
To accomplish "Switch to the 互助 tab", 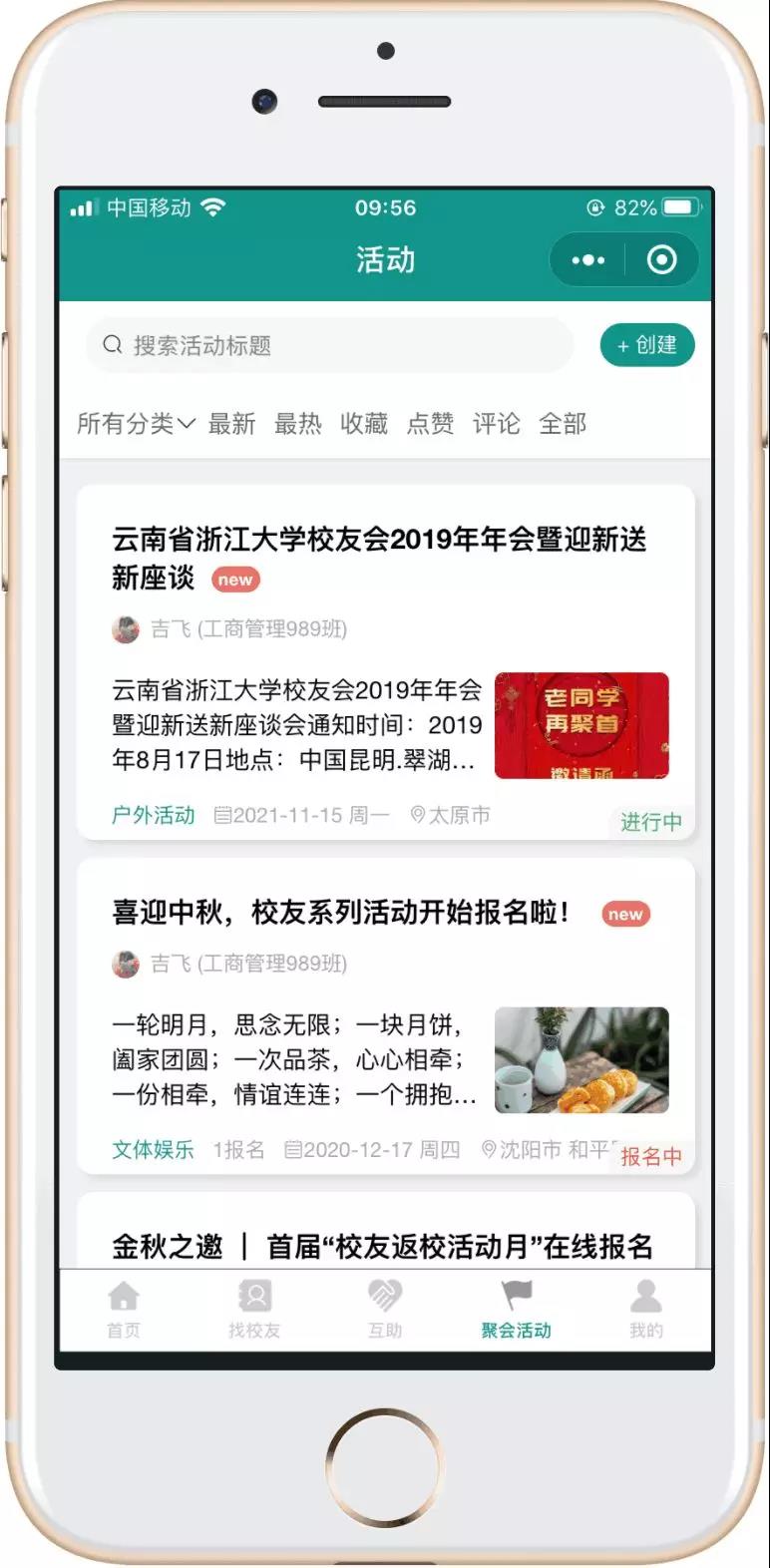I will coord(385,1310).
